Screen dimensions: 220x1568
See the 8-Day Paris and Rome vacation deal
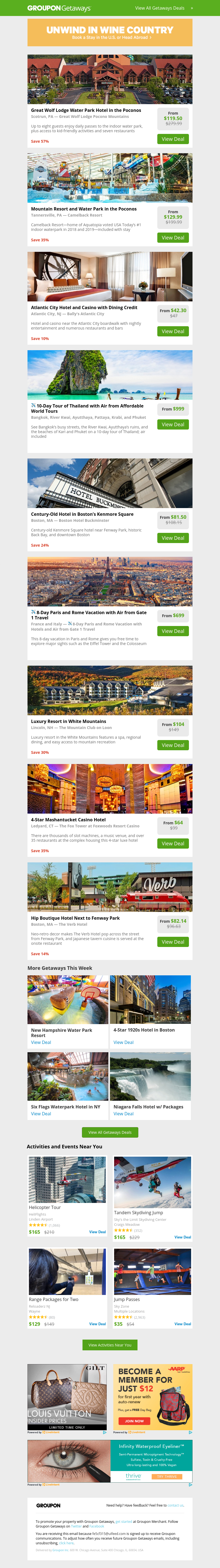(173, 631)
